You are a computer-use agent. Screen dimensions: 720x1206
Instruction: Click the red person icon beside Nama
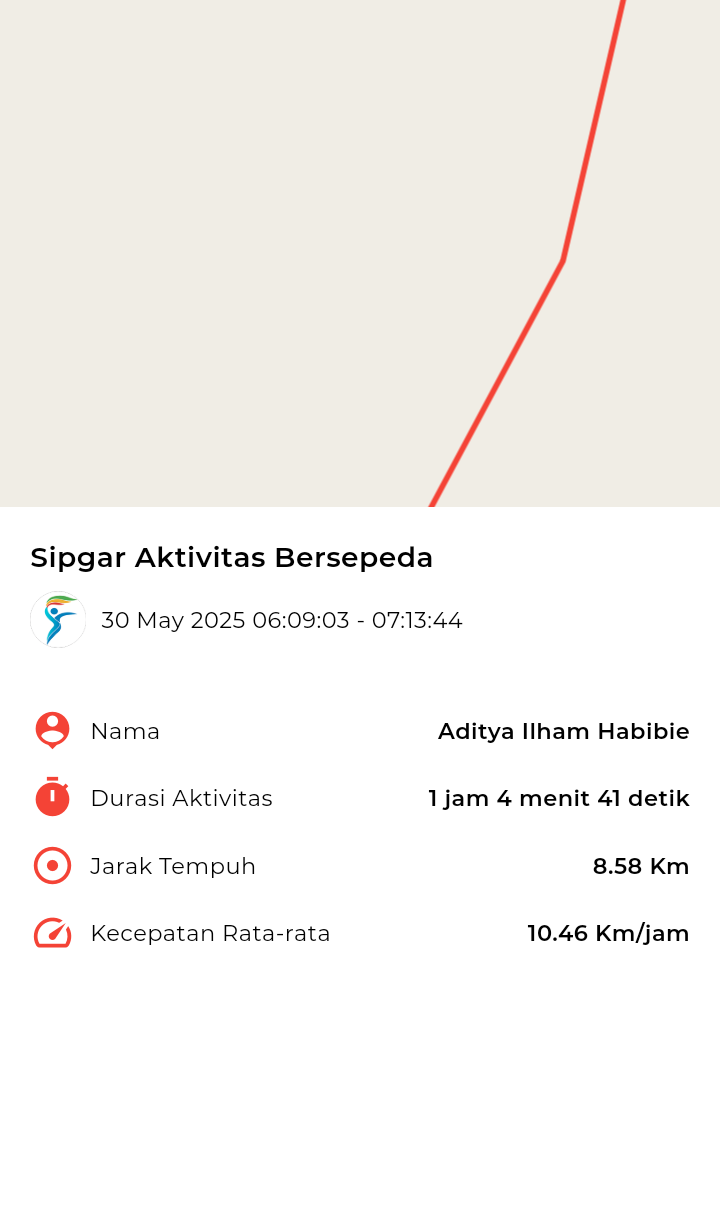coord(52,730)
